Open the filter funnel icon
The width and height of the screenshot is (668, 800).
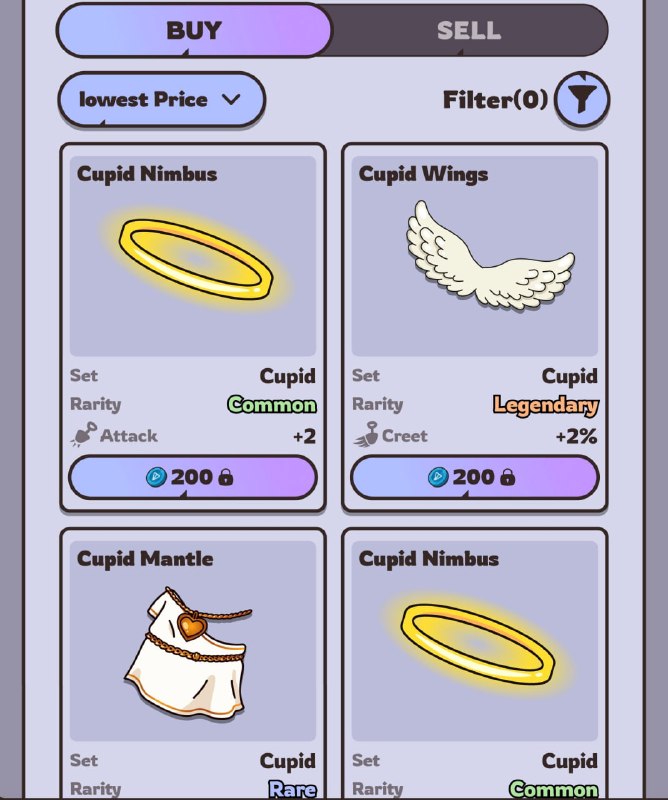coord(581,99)
